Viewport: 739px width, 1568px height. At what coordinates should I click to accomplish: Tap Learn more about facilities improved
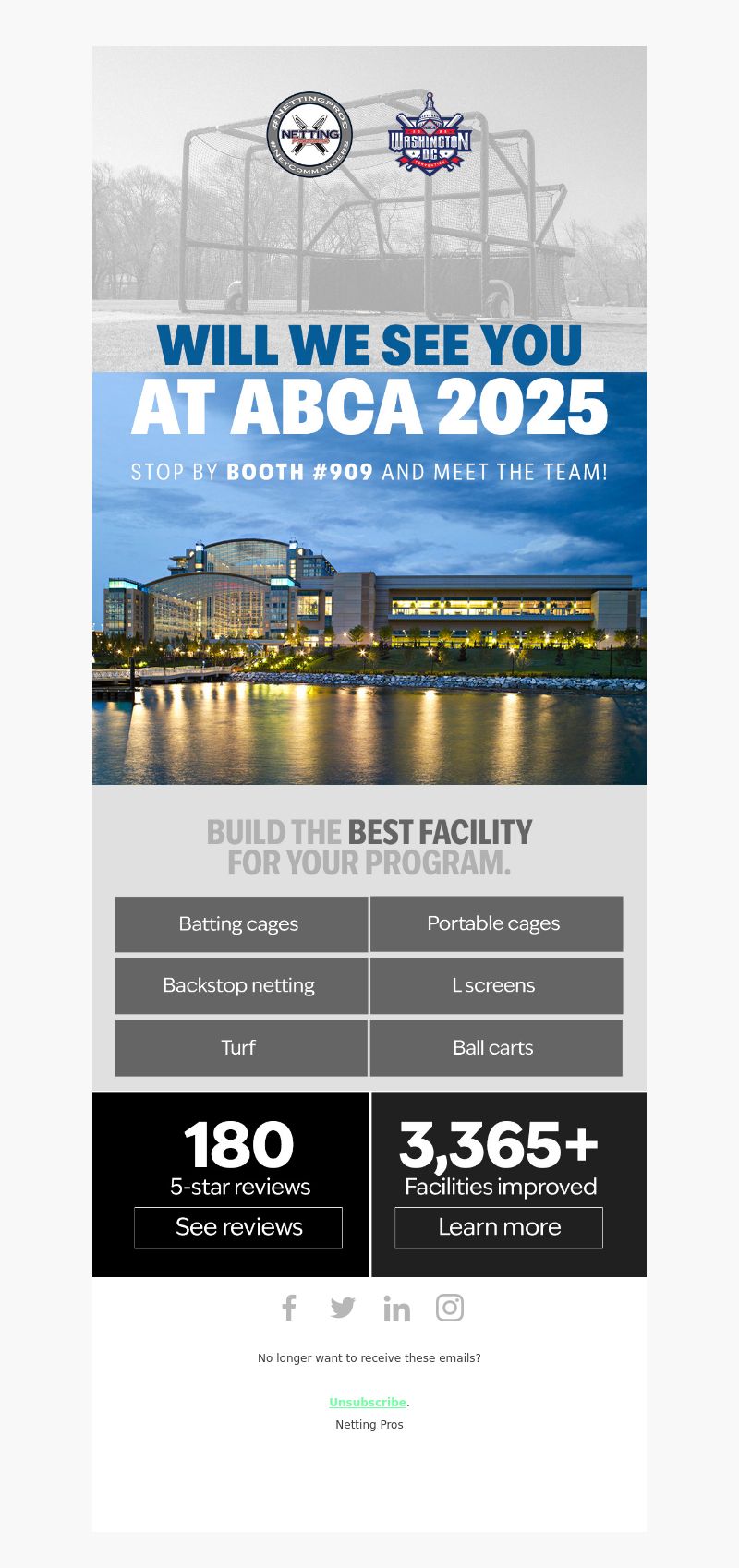point(499,1227)
